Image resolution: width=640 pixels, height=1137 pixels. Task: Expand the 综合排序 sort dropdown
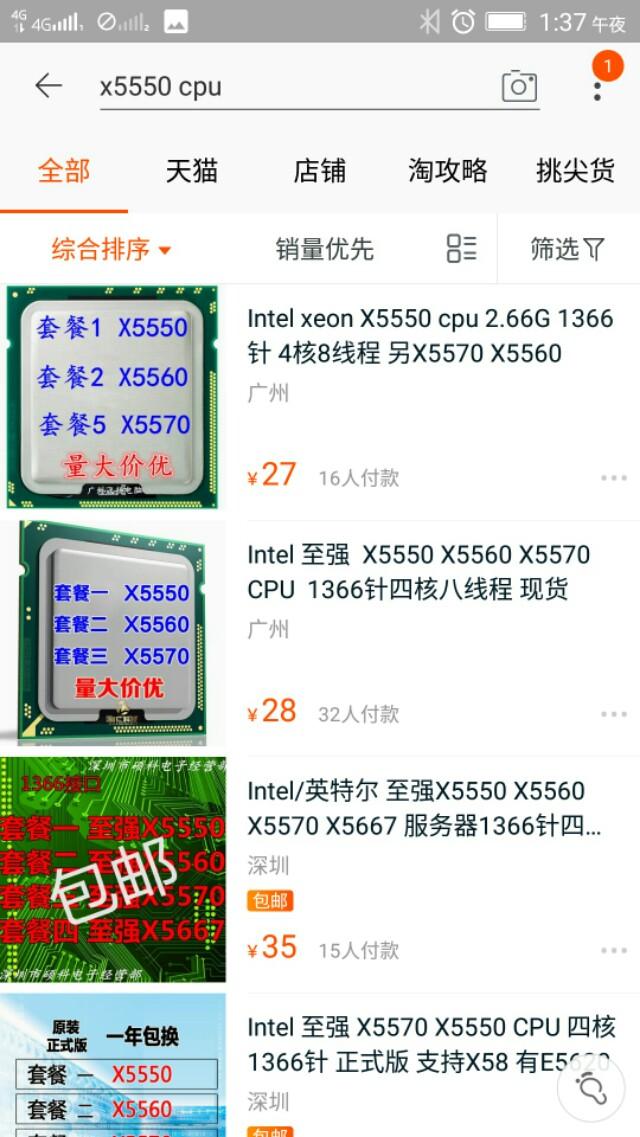coord(111,249)
